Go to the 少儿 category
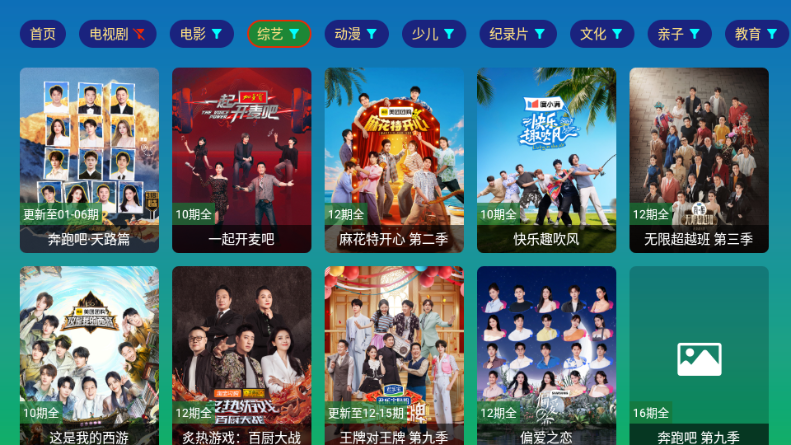Viewport: 791px width, 445px height. (434, 34)
